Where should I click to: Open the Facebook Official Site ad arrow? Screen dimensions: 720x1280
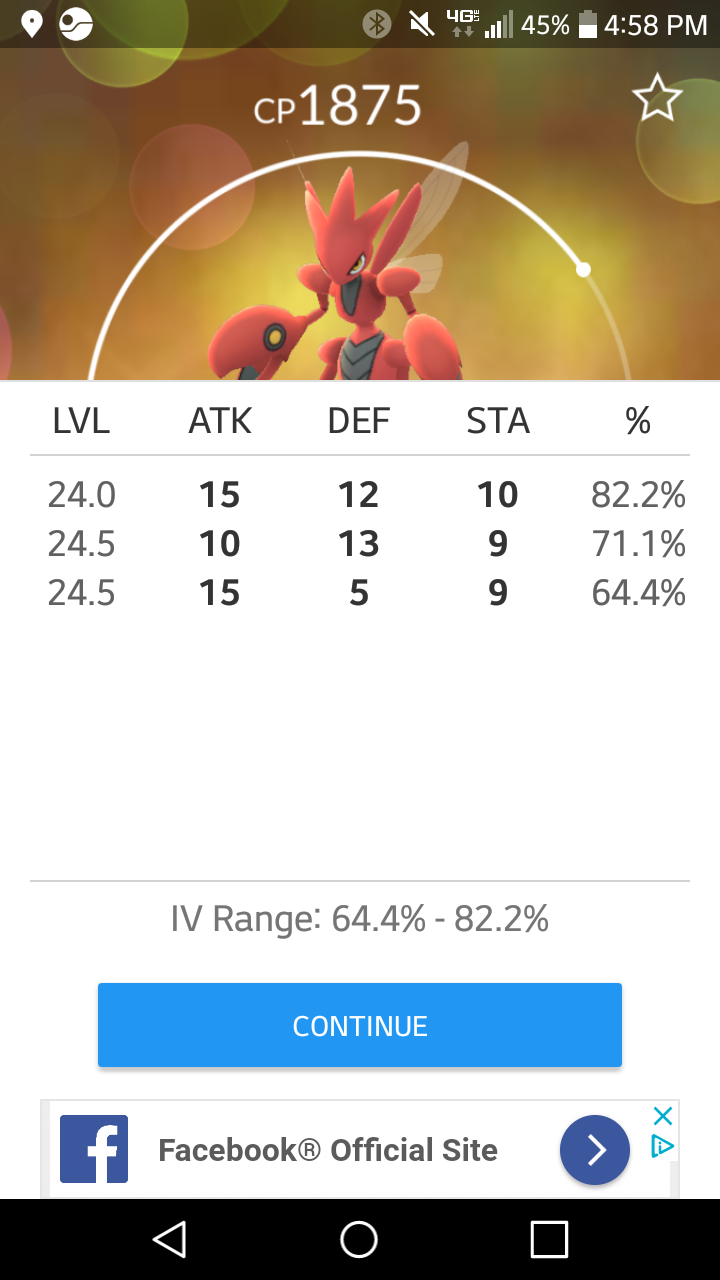pos(595,1150)
